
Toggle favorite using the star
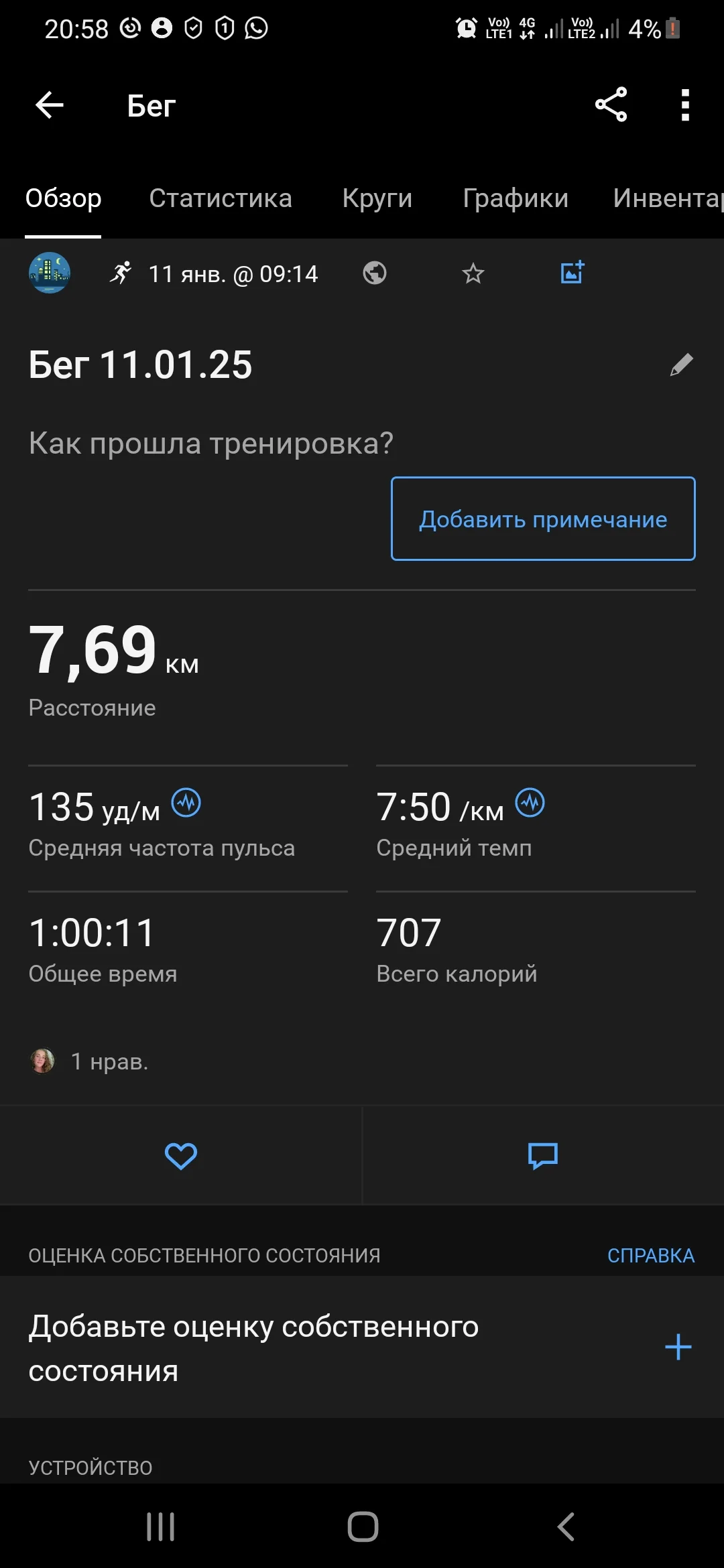[473, 273]
